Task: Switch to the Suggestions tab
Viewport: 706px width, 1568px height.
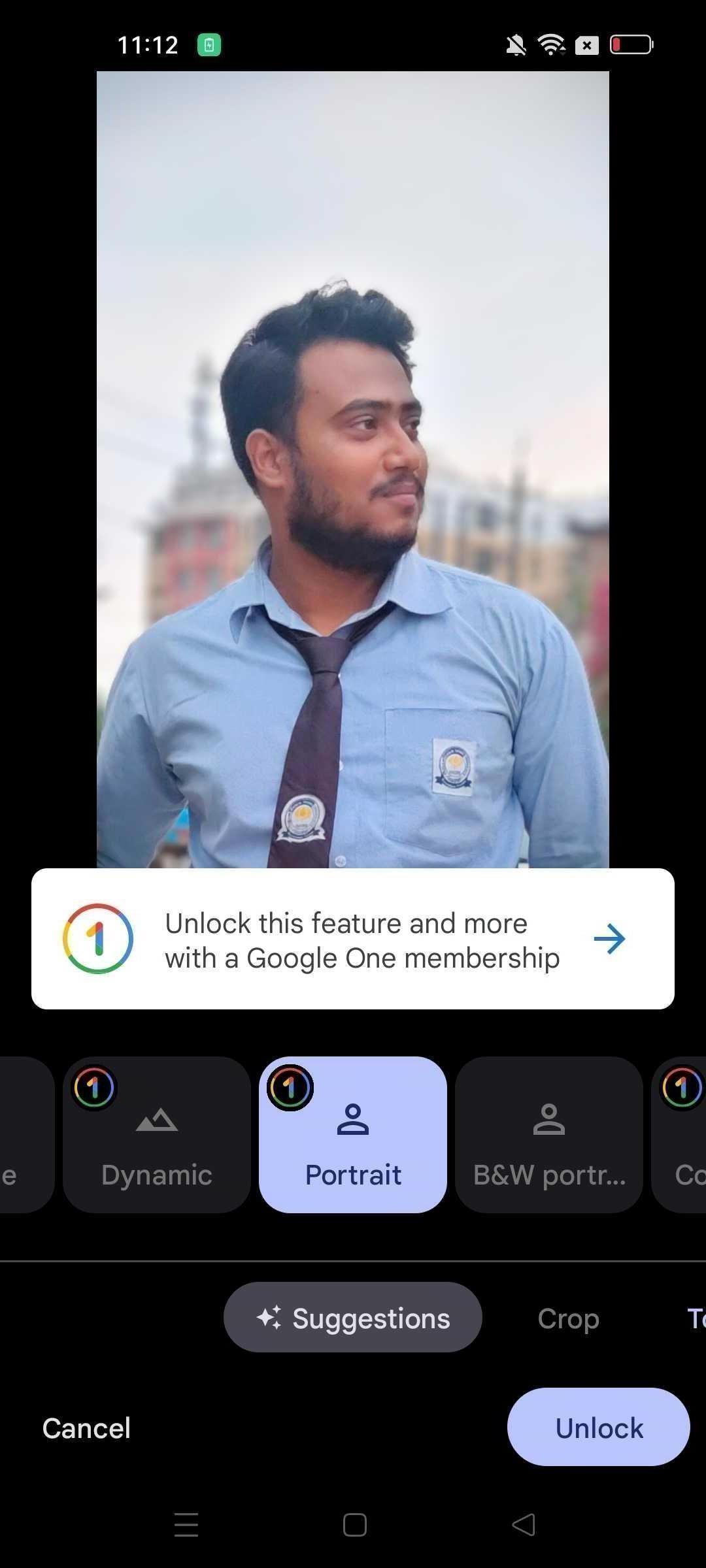Action: pyautogui.click(x=353, y=1318)
